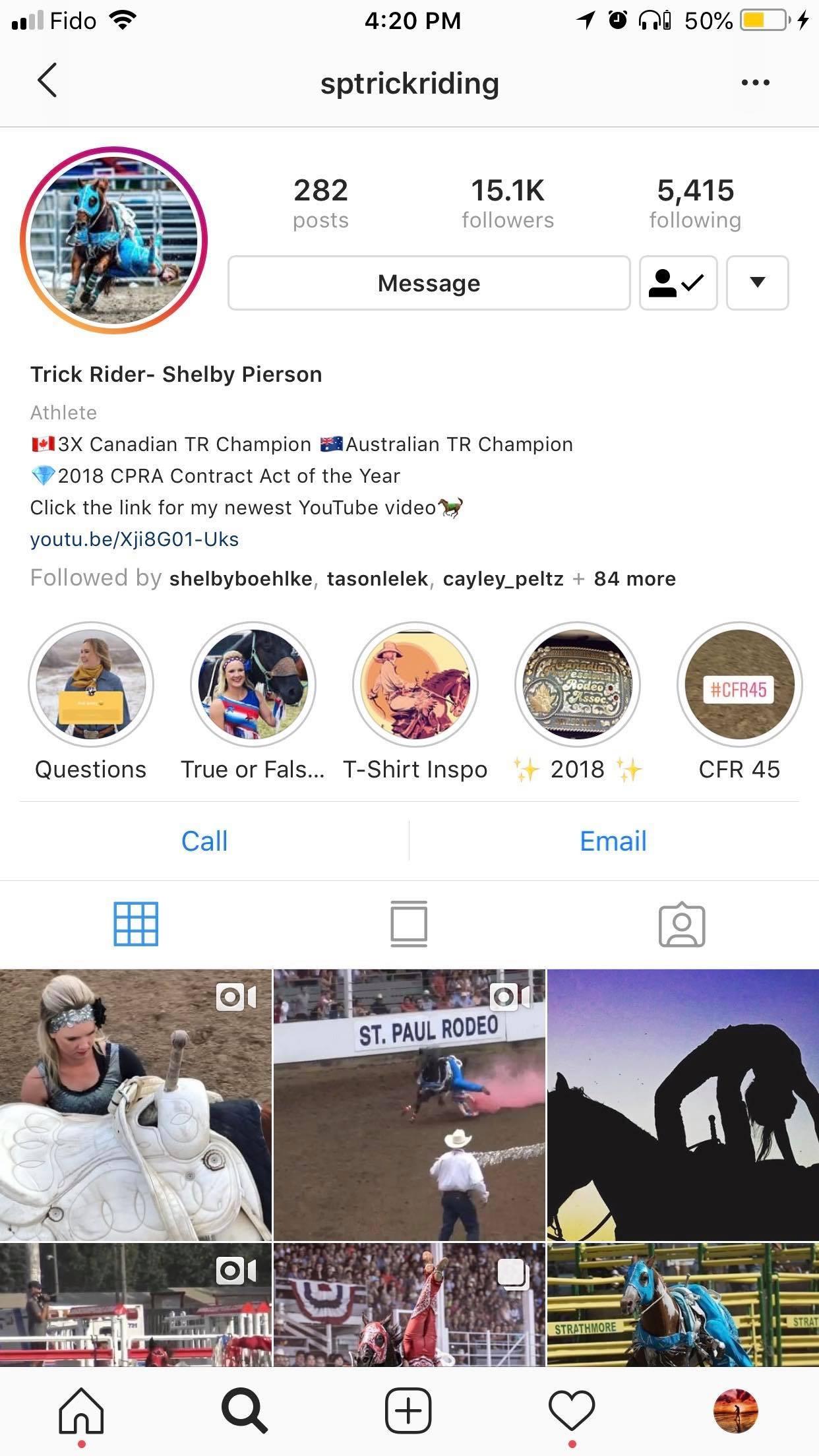Go back using the top arrow
Viewport: 819px width, 1456px height.
[47, 82]
